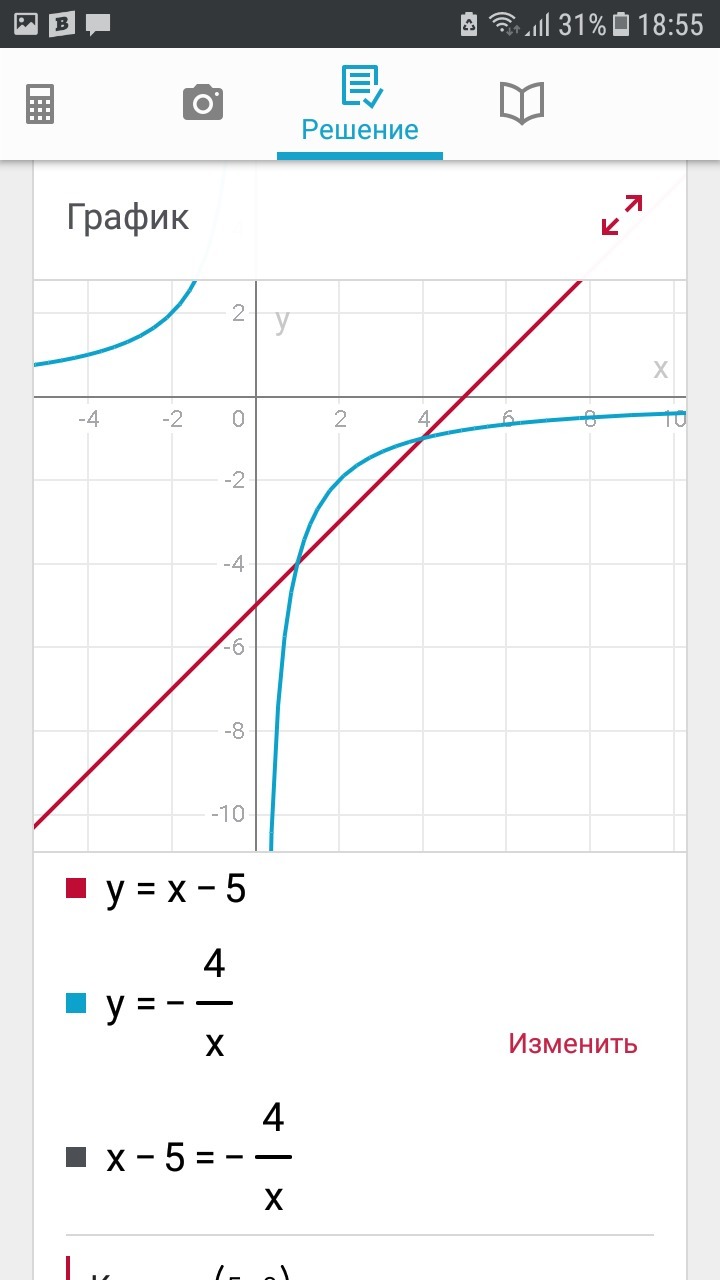Select the Решение tab
720x1280 pixels.
(360, 105)
